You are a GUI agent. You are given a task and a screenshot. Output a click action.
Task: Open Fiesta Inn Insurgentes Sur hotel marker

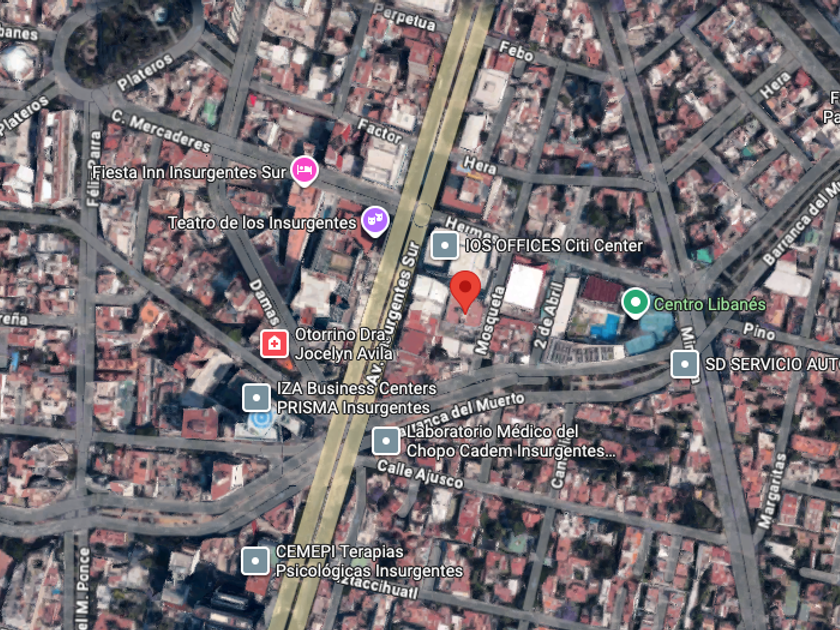coord(305,171)
